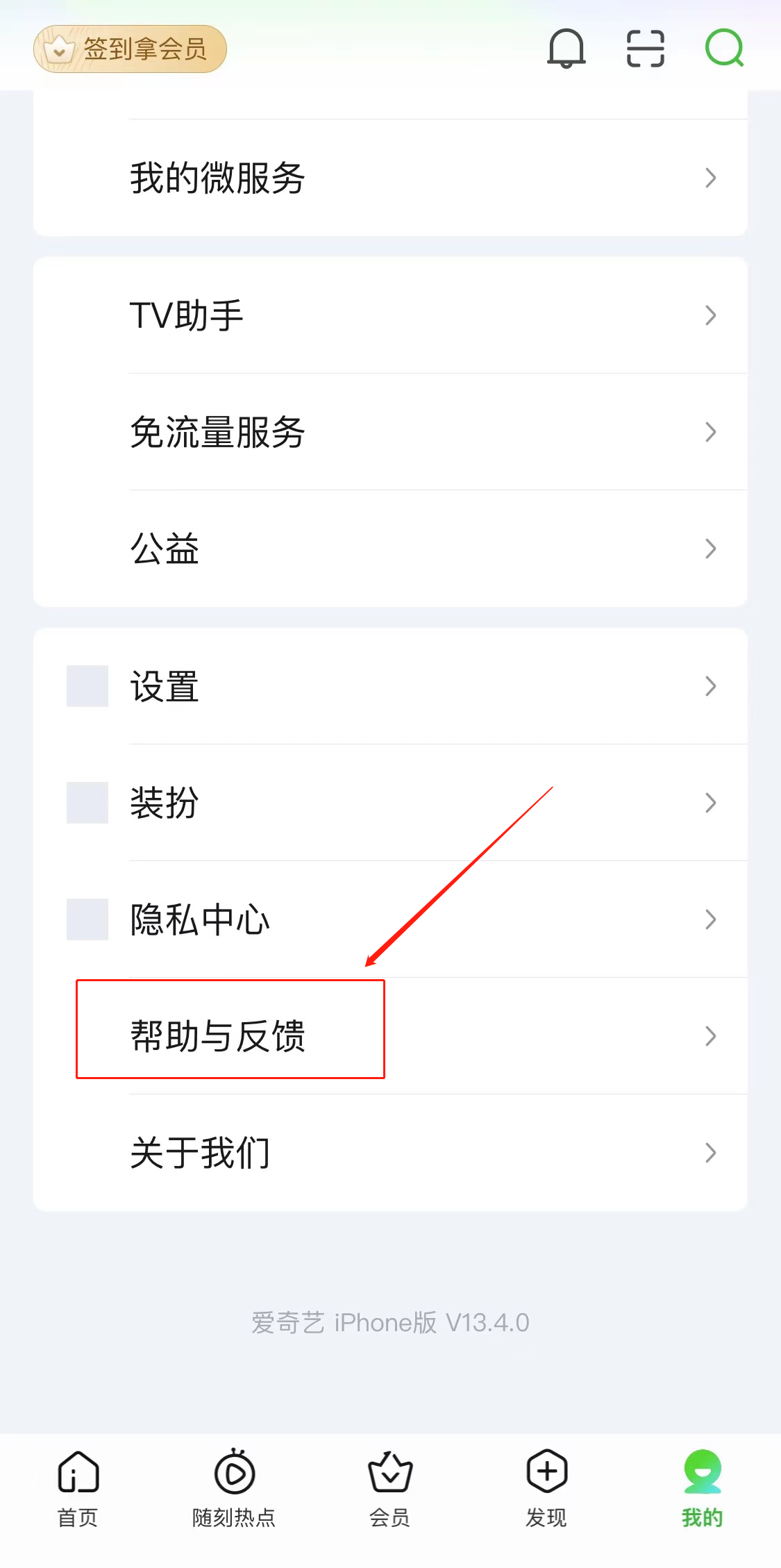Open 隐私中心 privacy center

pos(390,919)
